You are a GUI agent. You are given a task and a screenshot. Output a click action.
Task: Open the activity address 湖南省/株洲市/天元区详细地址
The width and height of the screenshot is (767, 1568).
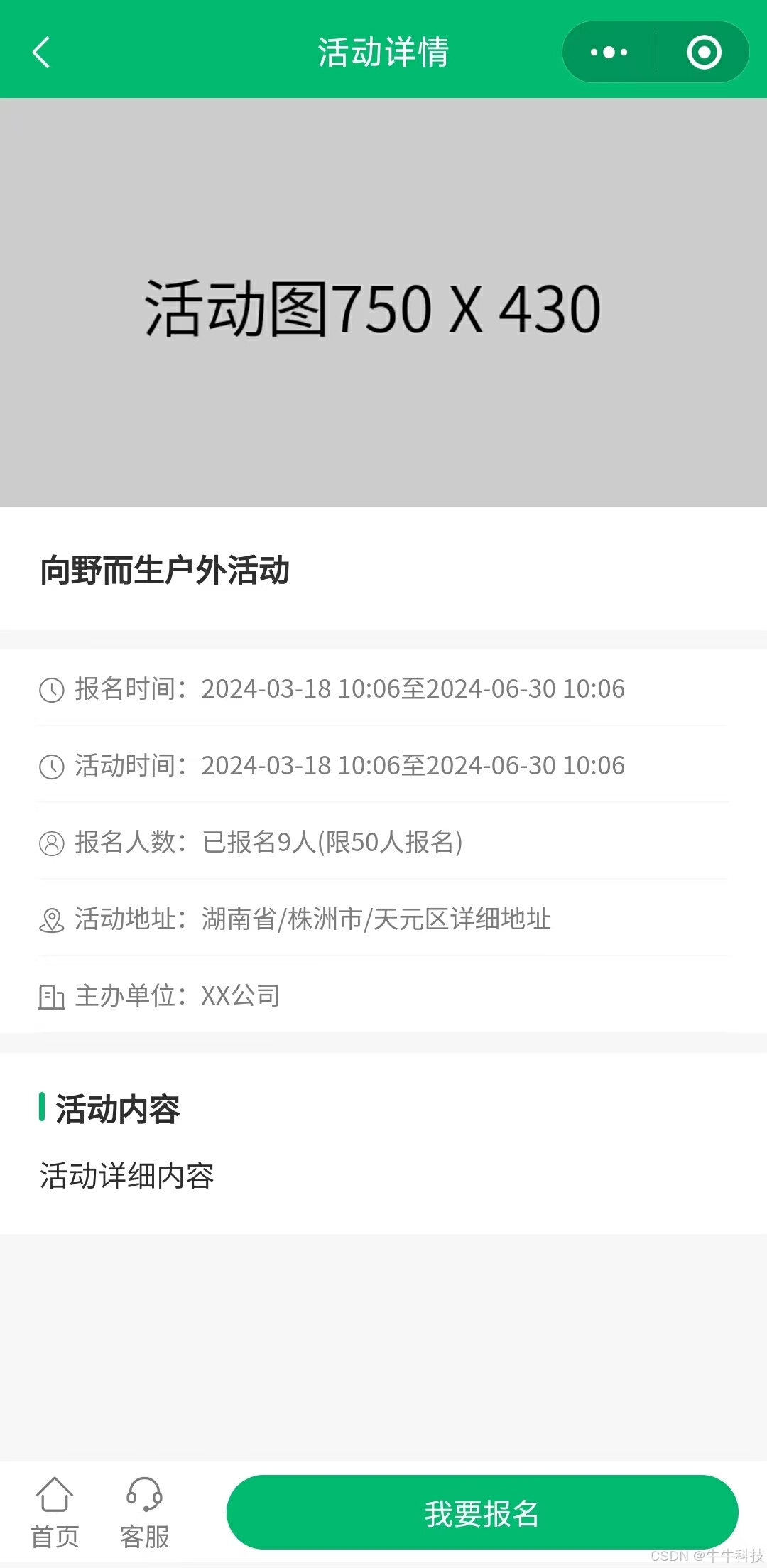[x=376, y=919]
